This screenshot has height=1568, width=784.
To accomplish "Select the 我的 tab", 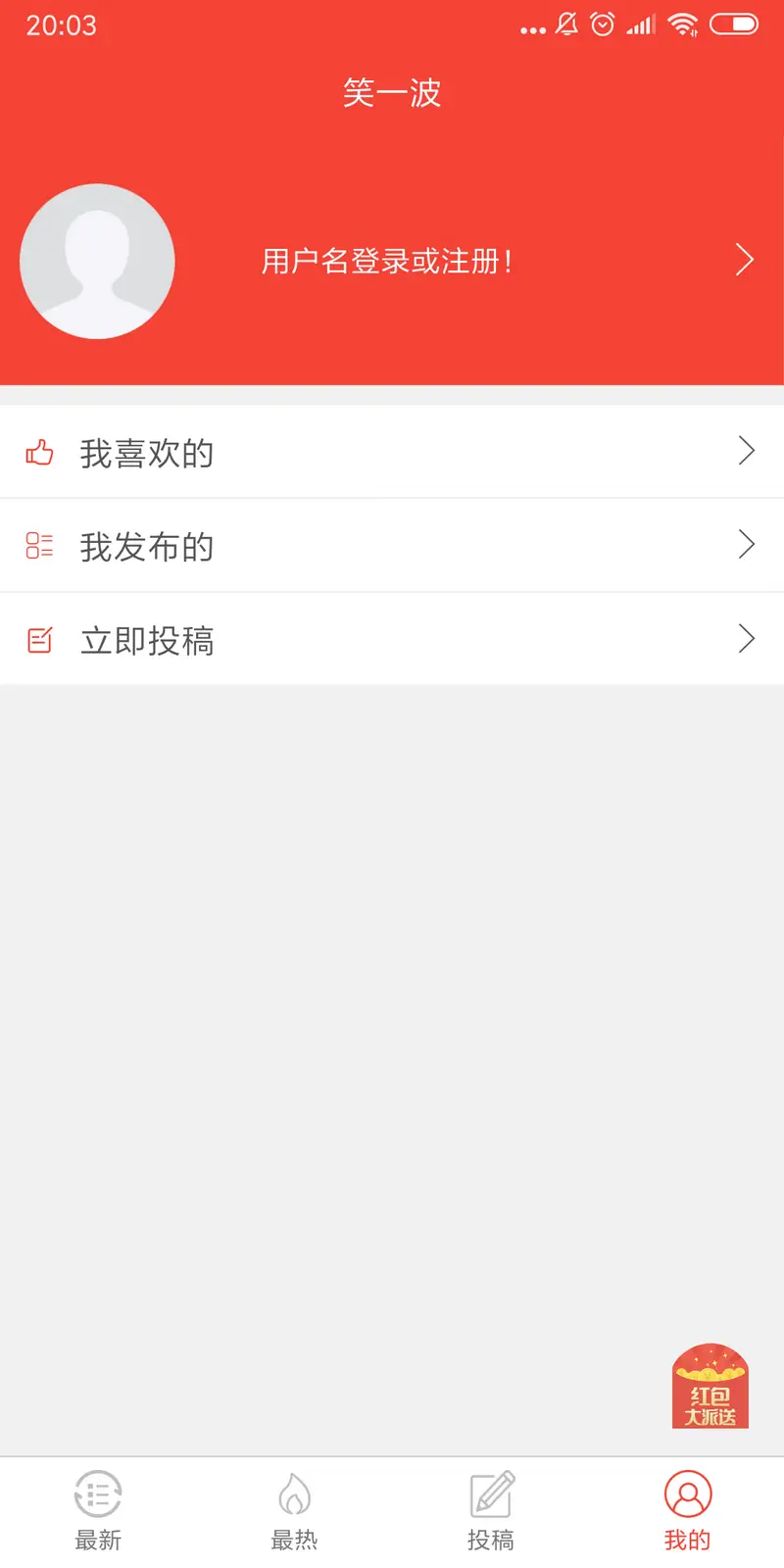I will 687,1511.
